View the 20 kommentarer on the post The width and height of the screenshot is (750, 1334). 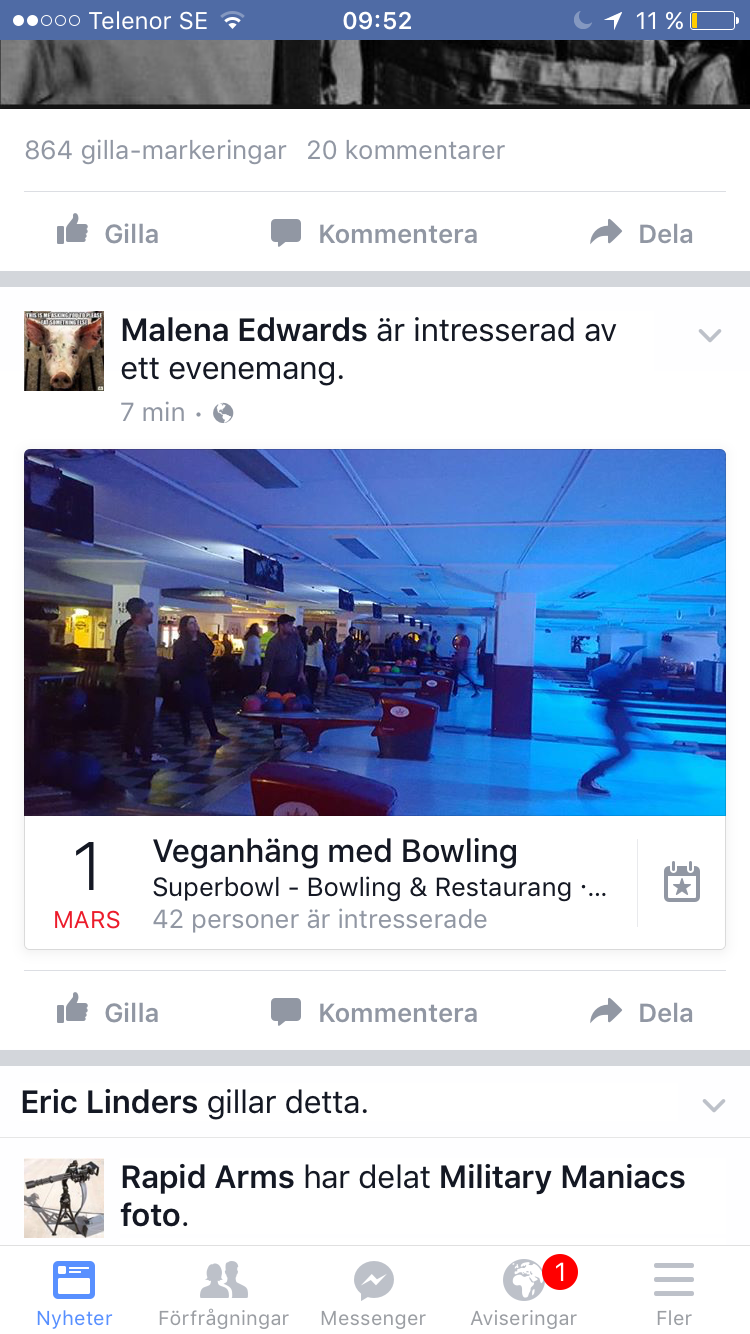click(406, 150)
